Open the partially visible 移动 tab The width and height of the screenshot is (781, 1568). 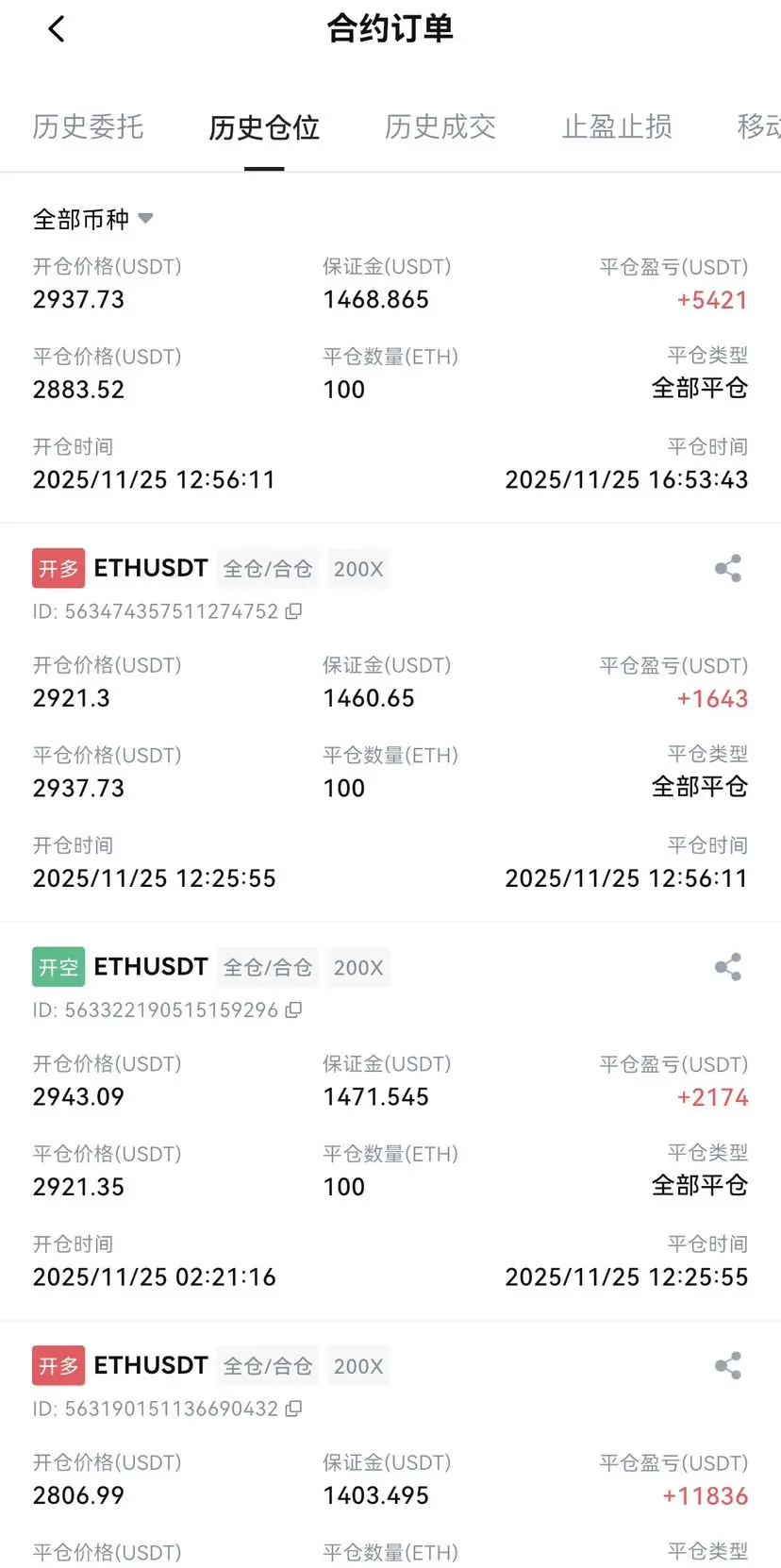pos(758,126)
